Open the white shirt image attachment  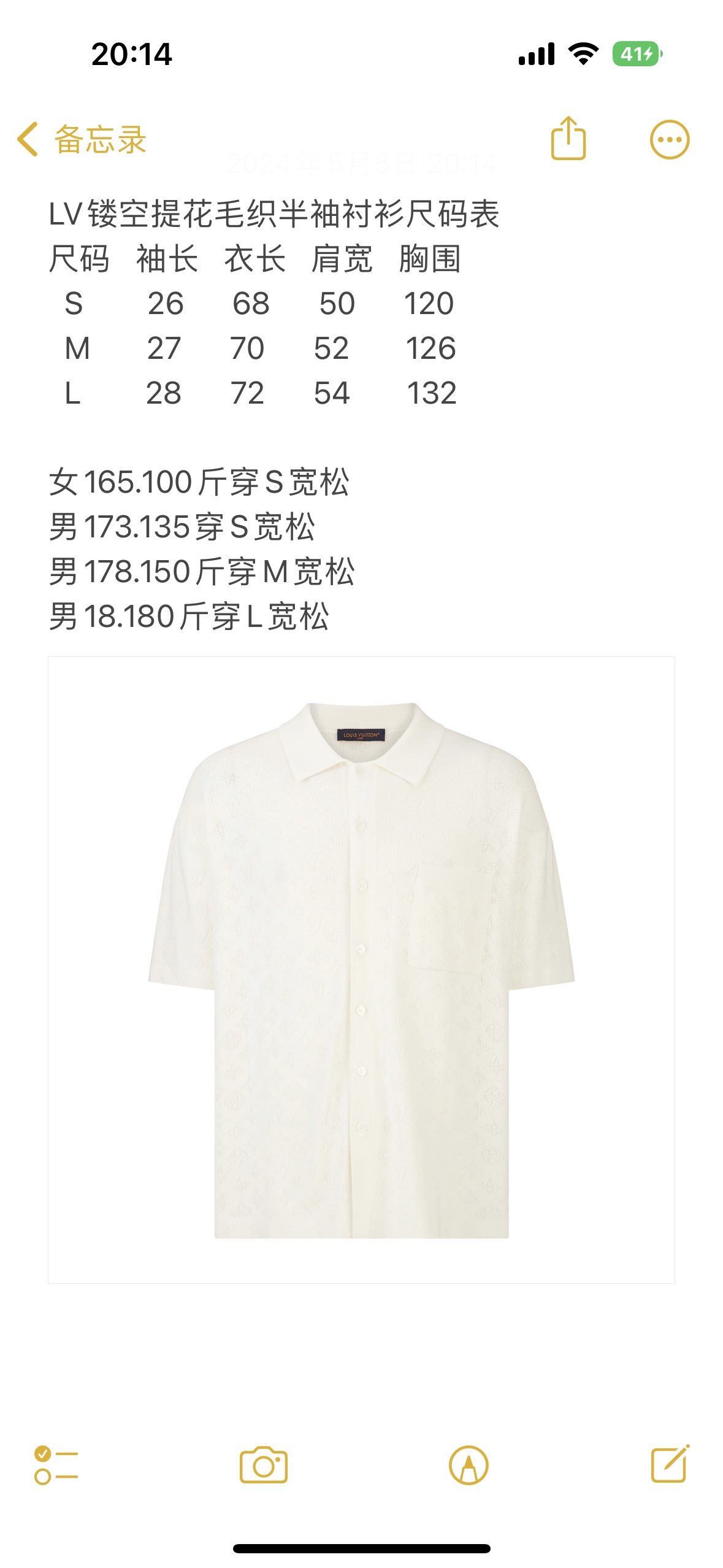coord(361,969)
